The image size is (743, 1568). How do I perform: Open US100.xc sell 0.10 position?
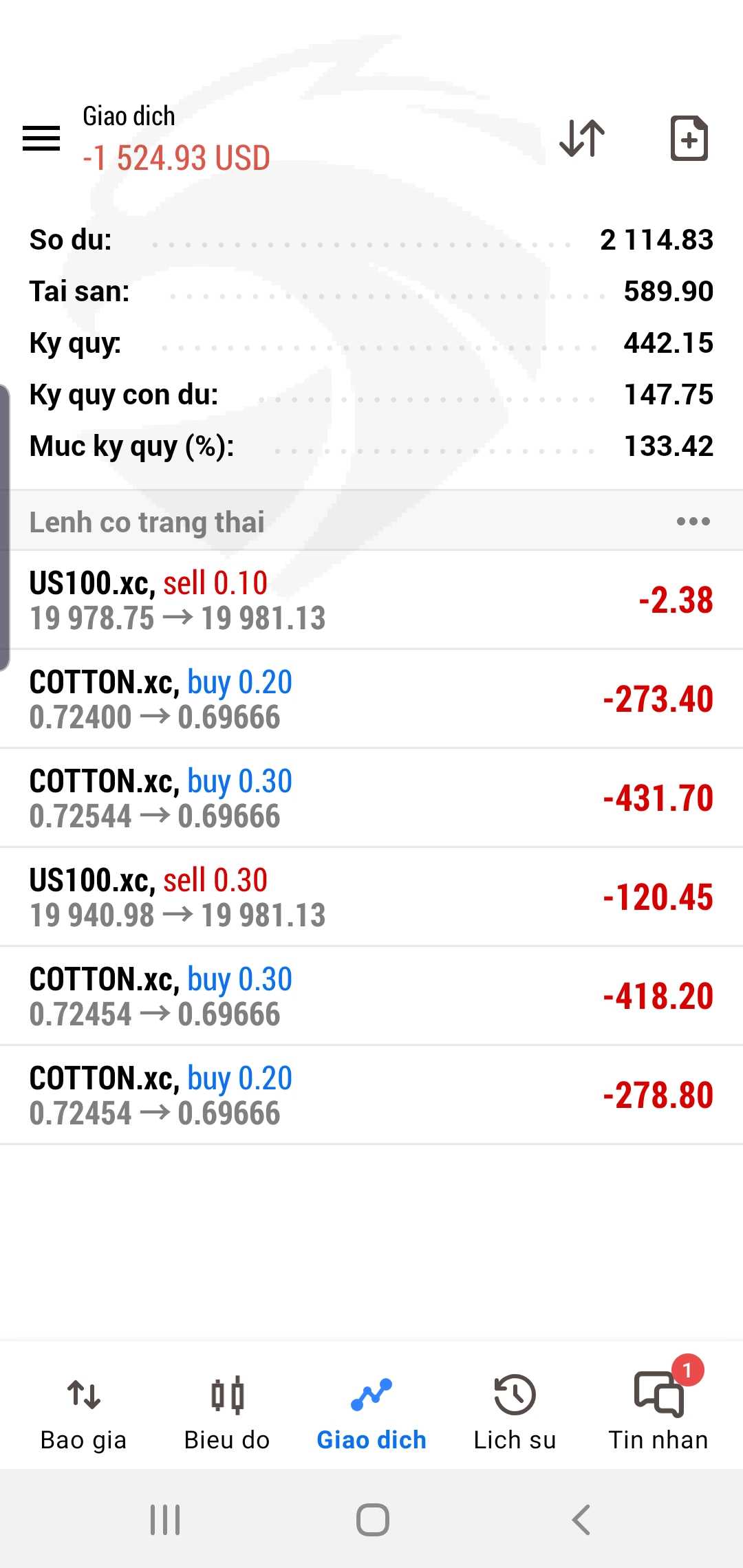point(371,600)
